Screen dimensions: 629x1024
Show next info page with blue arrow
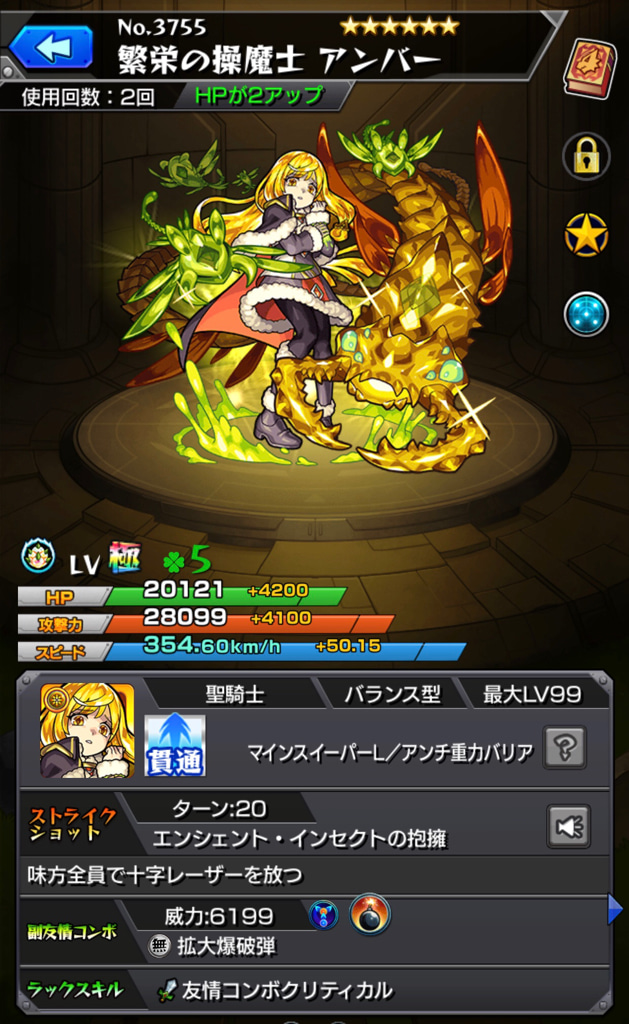point(615,909)
